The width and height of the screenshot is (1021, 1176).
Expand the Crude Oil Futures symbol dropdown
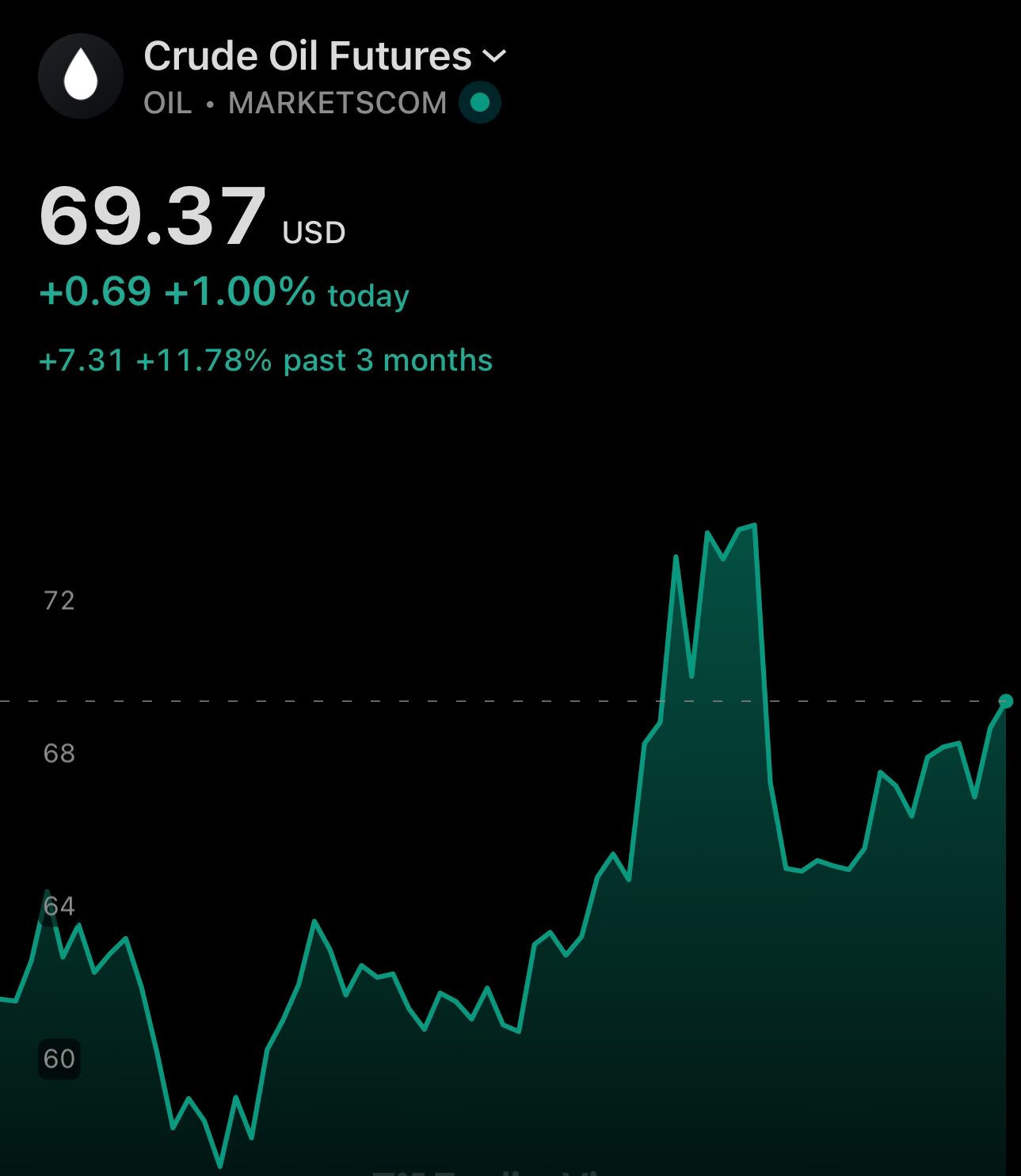[494, 56]
